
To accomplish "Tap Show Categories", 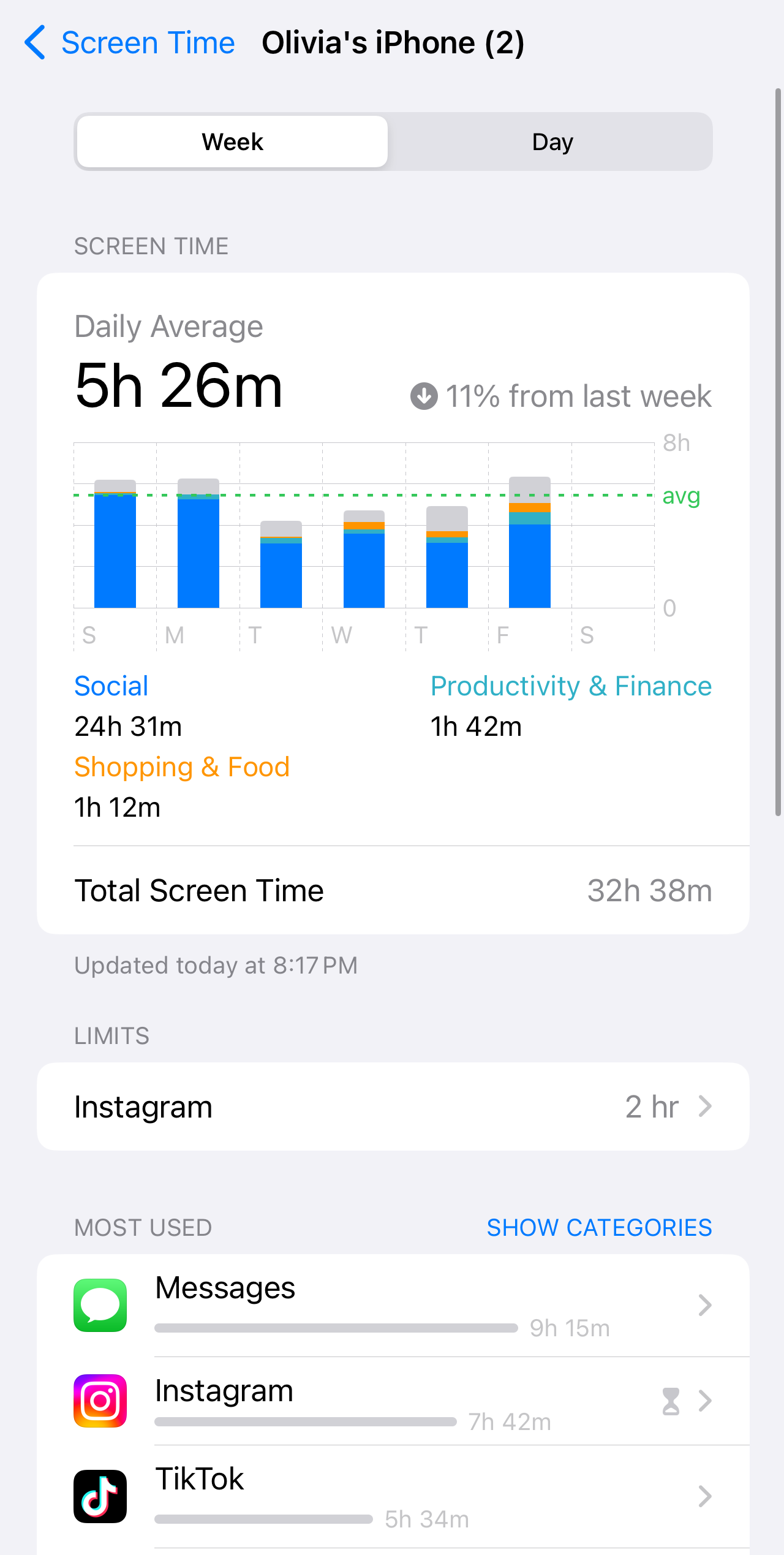I will click(x=598, y=1228).
